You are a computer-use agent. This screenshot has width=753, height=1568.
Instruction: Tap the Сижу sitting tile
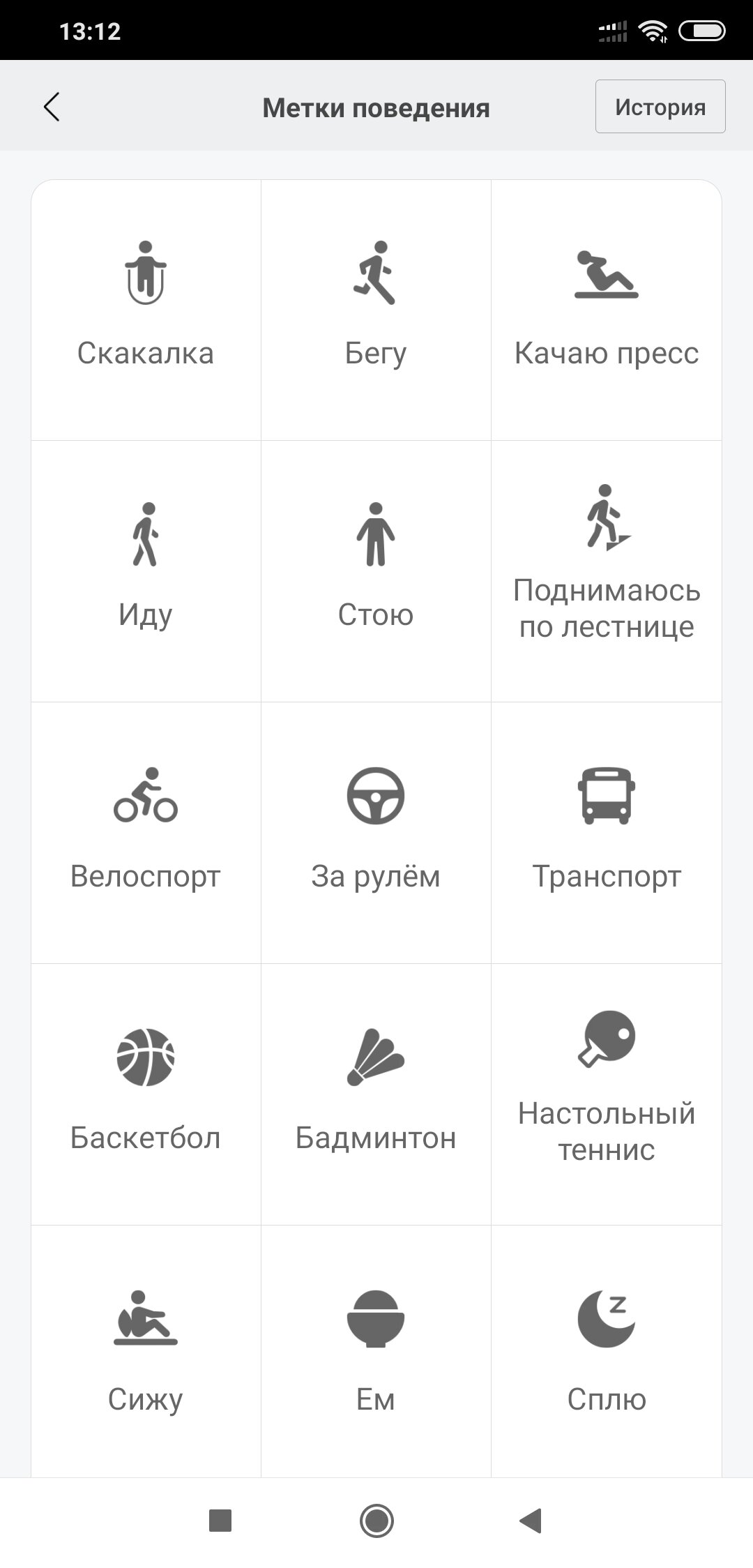pos(146,1351)
